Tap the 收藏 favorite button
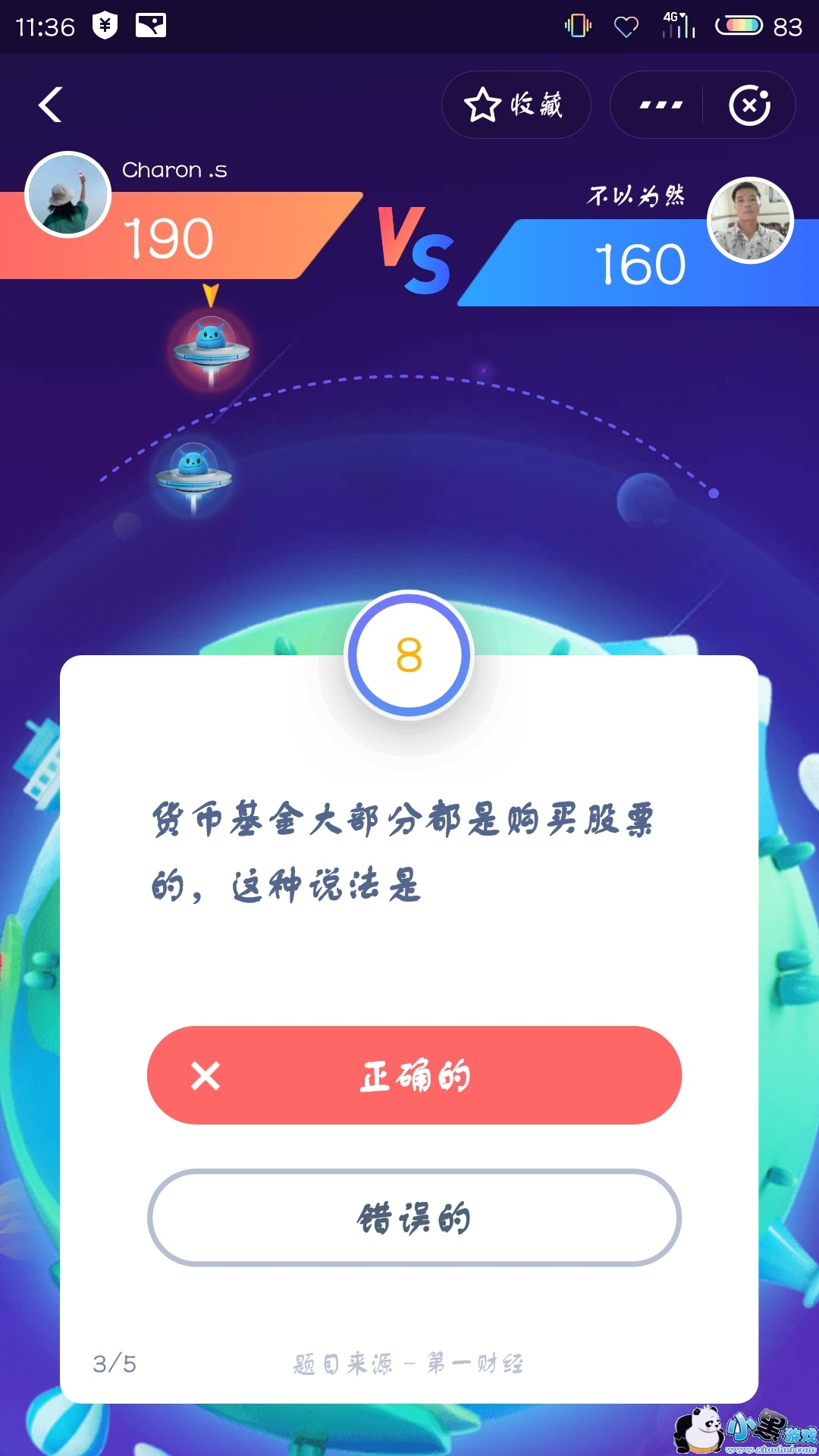This screenshot has width=819, height=1456. (x=516, y=105)
